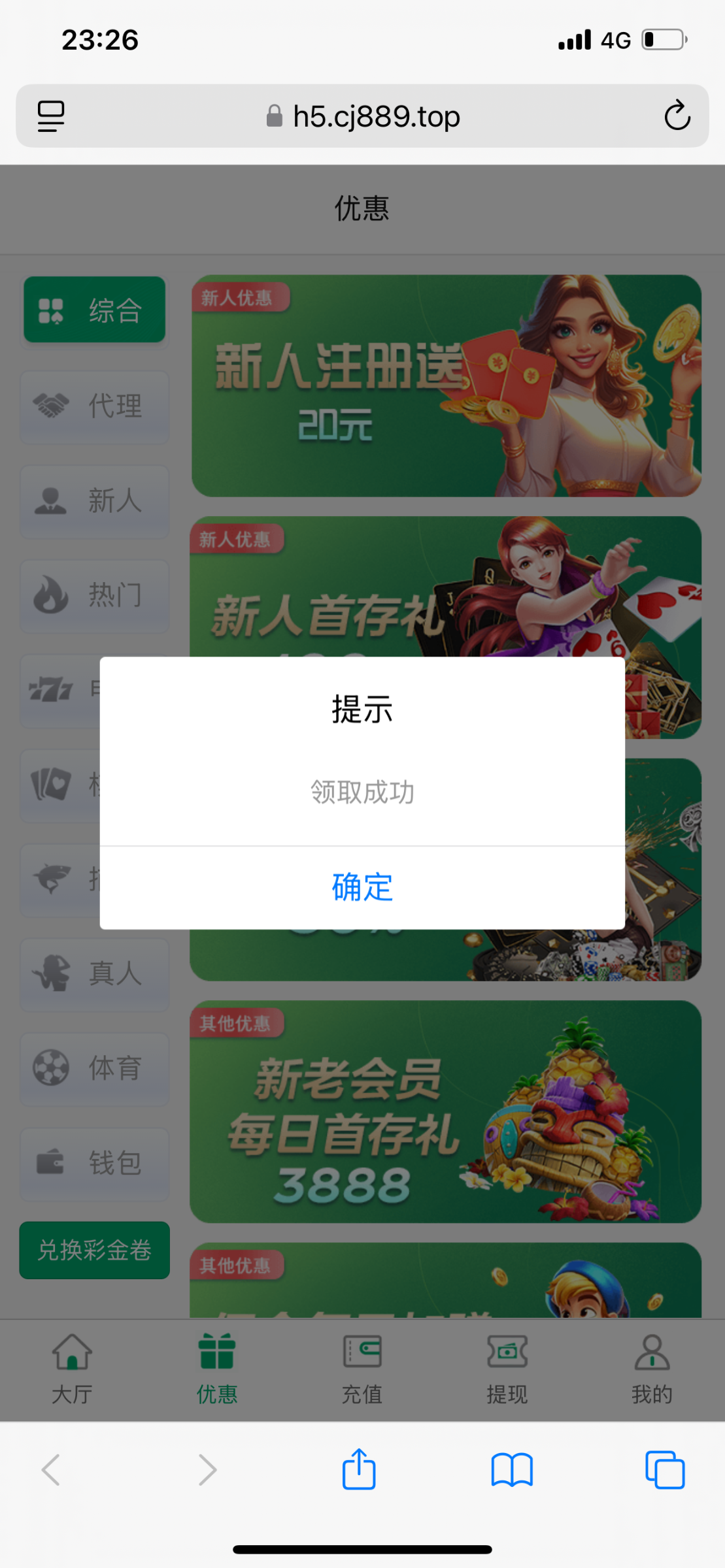Select the 热门 category
Screen dimensions: 725x1568
95,595
